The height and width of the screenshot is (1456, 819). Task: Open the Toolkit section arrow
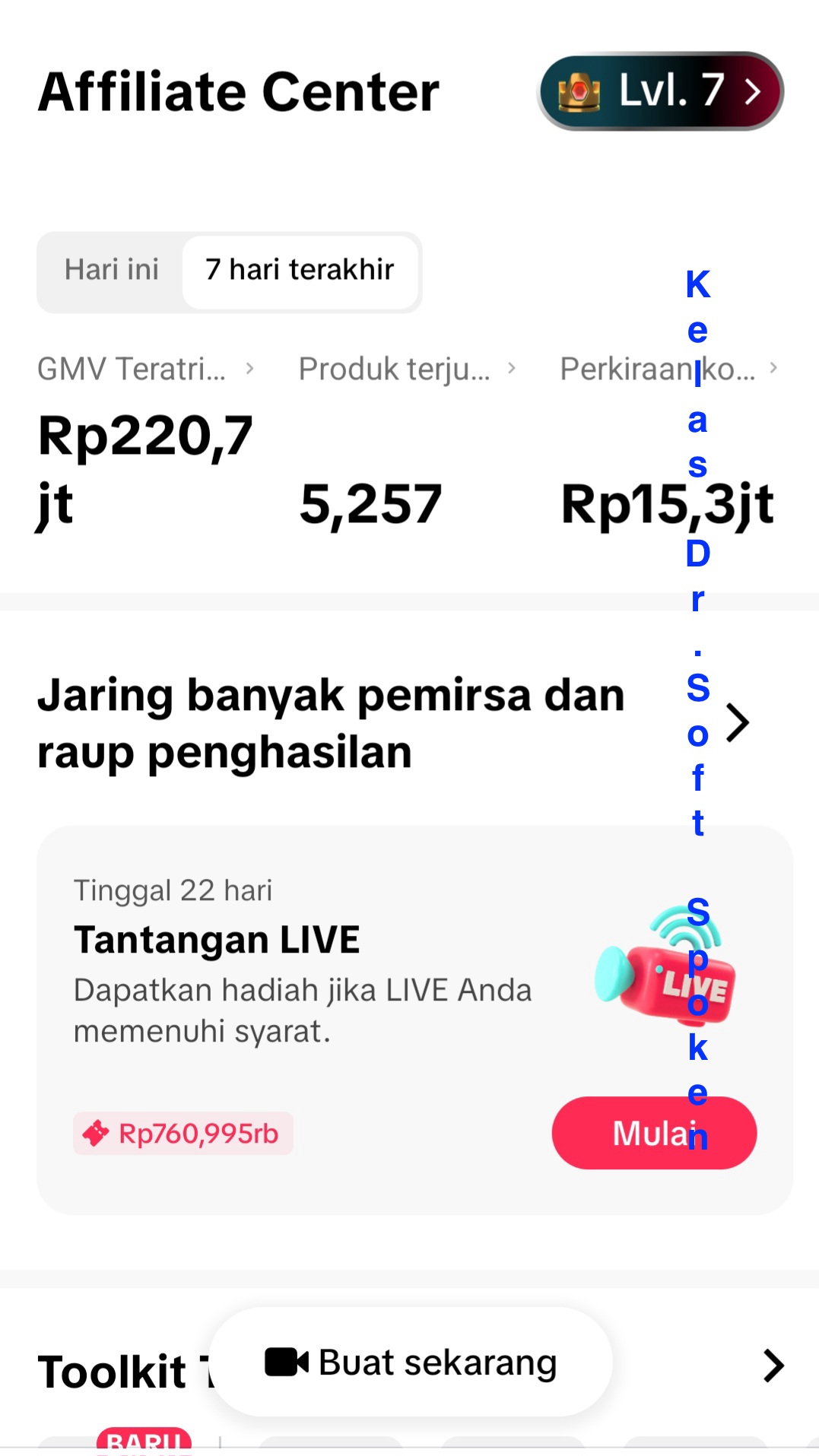click(x=773, y=1366)
